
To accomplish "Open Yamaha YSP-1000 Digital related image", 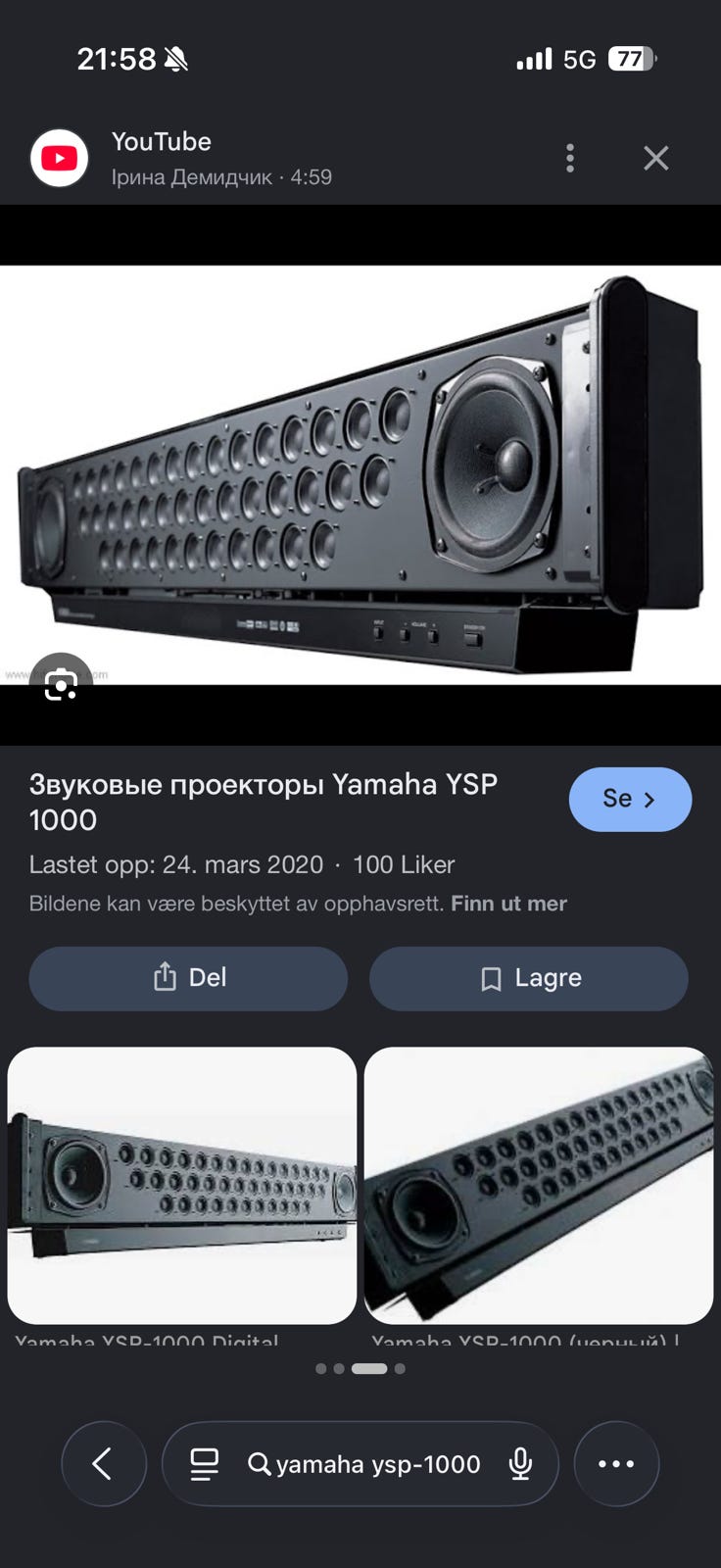I will click(182, 1186).
